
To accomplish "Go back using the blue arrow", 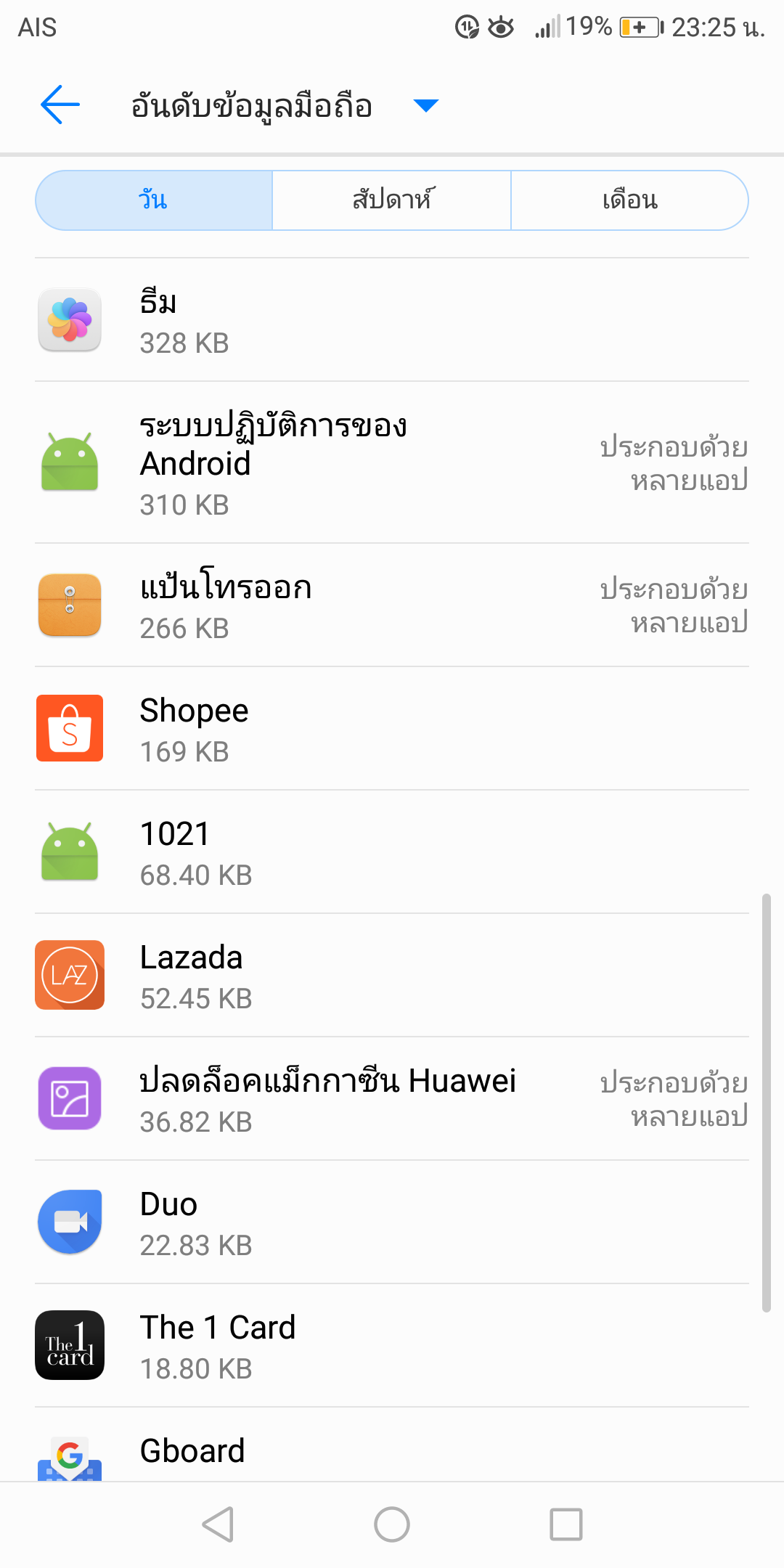I will click(x=60, y=105).
